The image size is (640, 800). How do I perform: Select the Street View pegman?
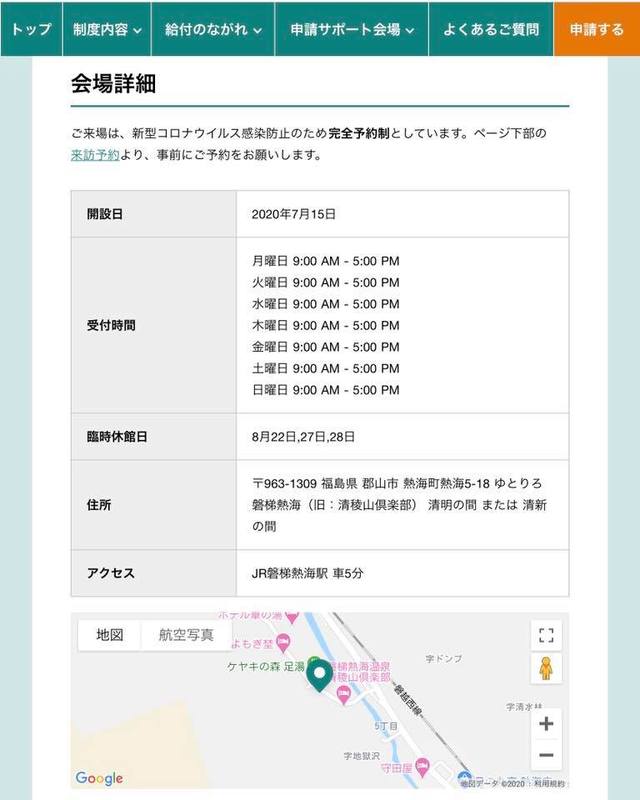pos(546,669)
